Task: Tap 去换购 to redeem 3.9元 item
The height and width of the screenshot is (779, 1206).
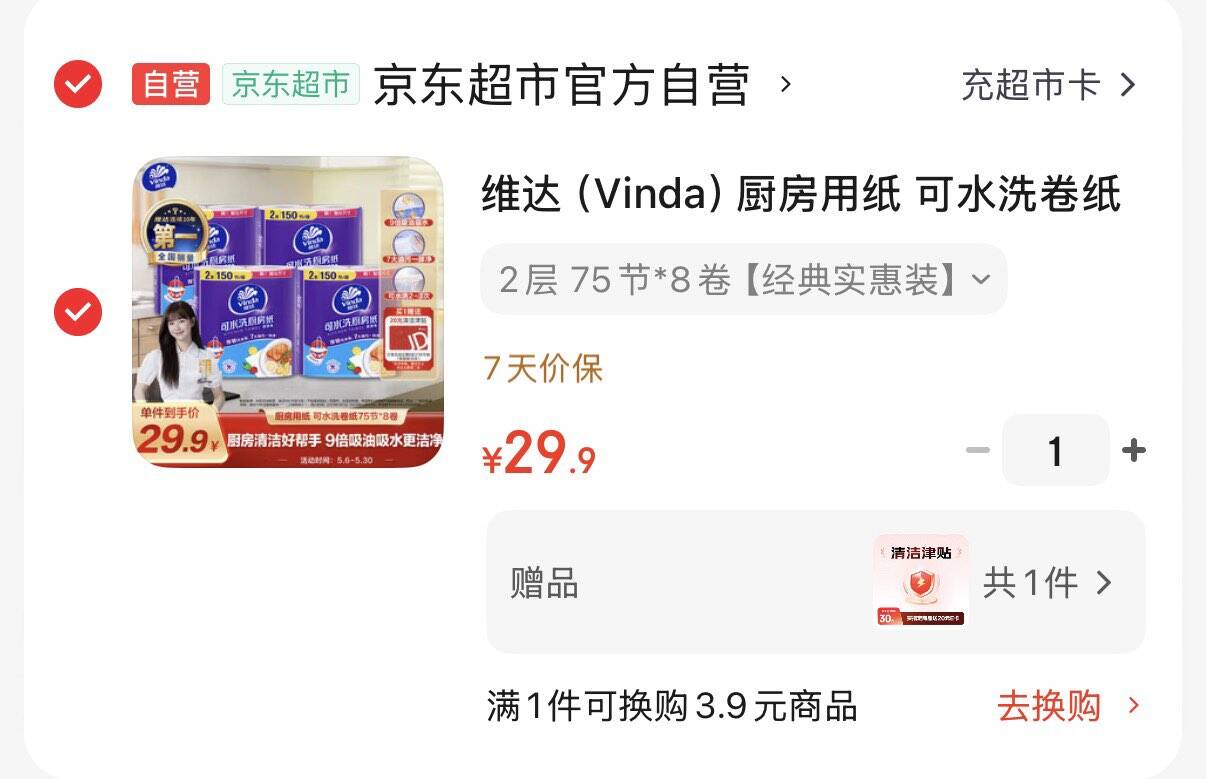Action: [x=1067, y=706]
